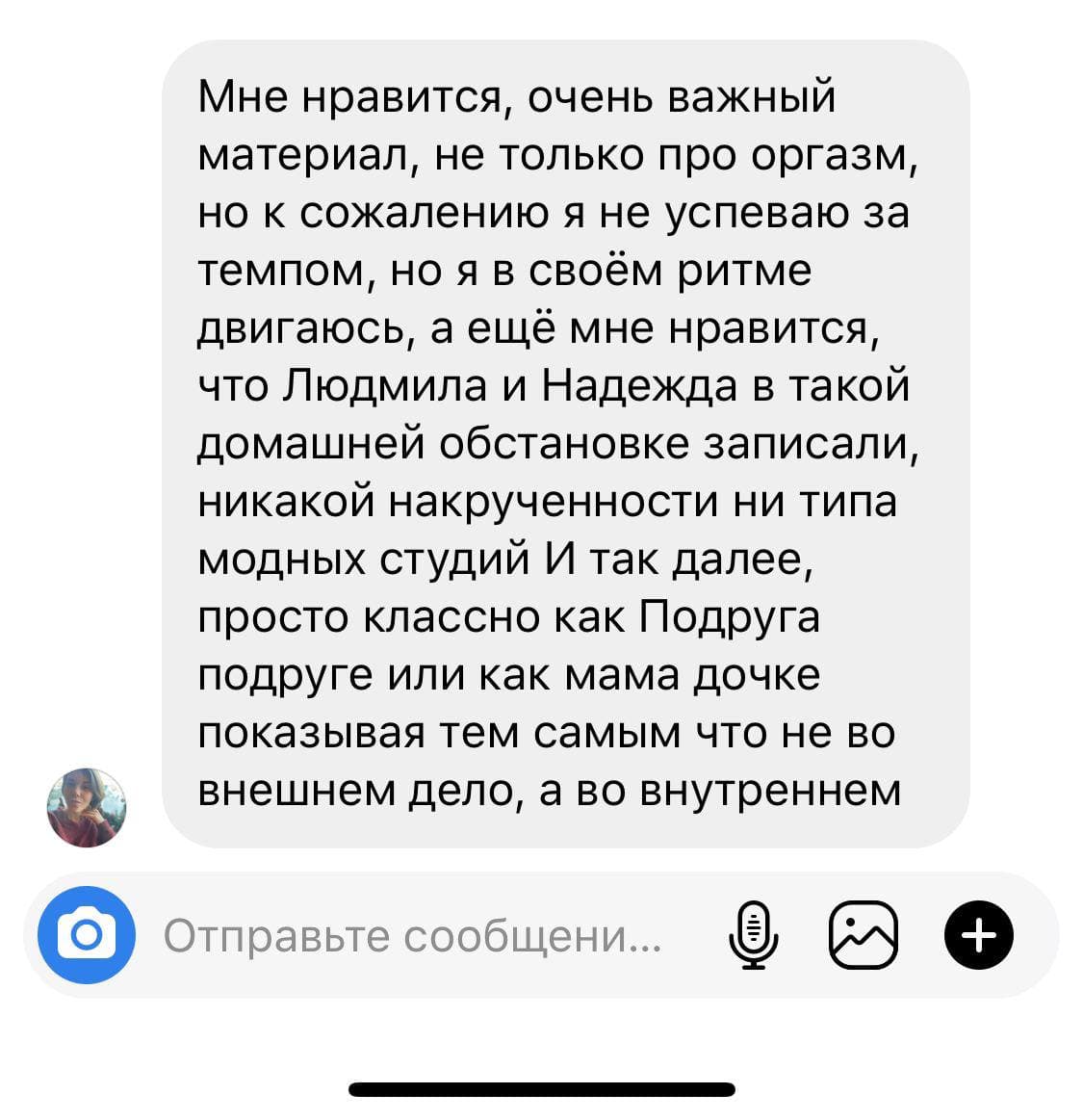This screenshot has height=1120, width=1083.
Task: Open the photo gallery picker
Action: click(x=863, y=935)
